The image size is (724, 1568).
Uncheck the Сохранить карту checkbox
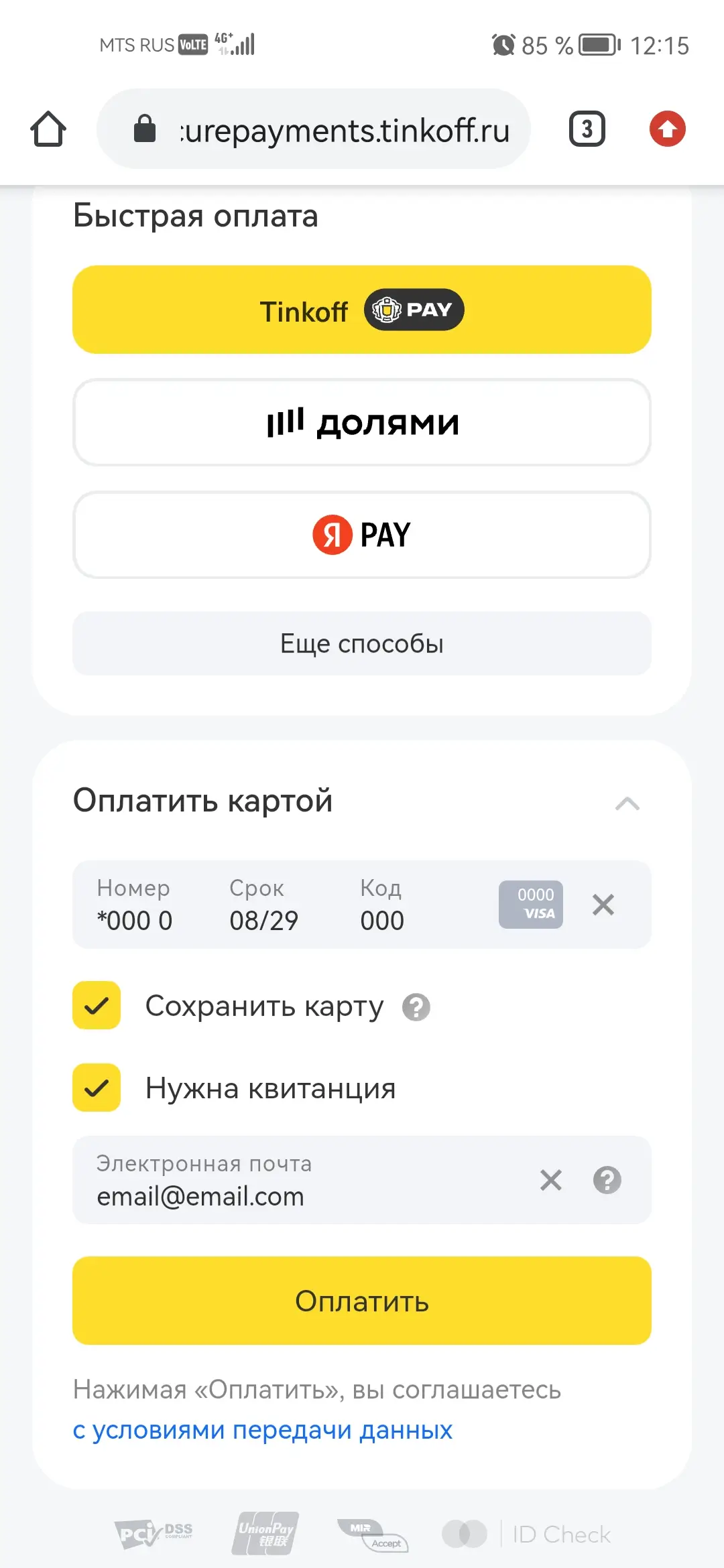[x=97, y=1005]
